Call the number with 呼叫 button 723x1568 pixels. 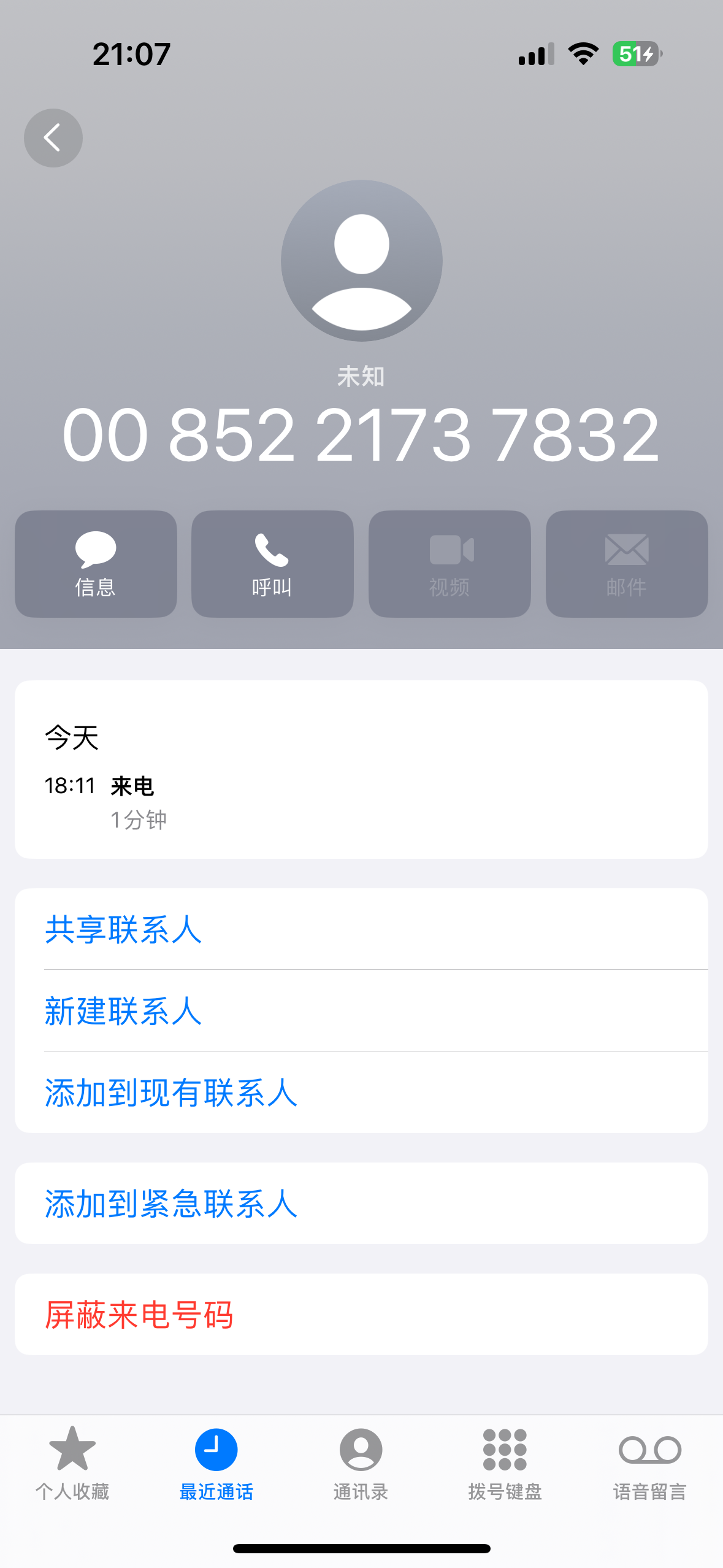(x=272, y=564)
